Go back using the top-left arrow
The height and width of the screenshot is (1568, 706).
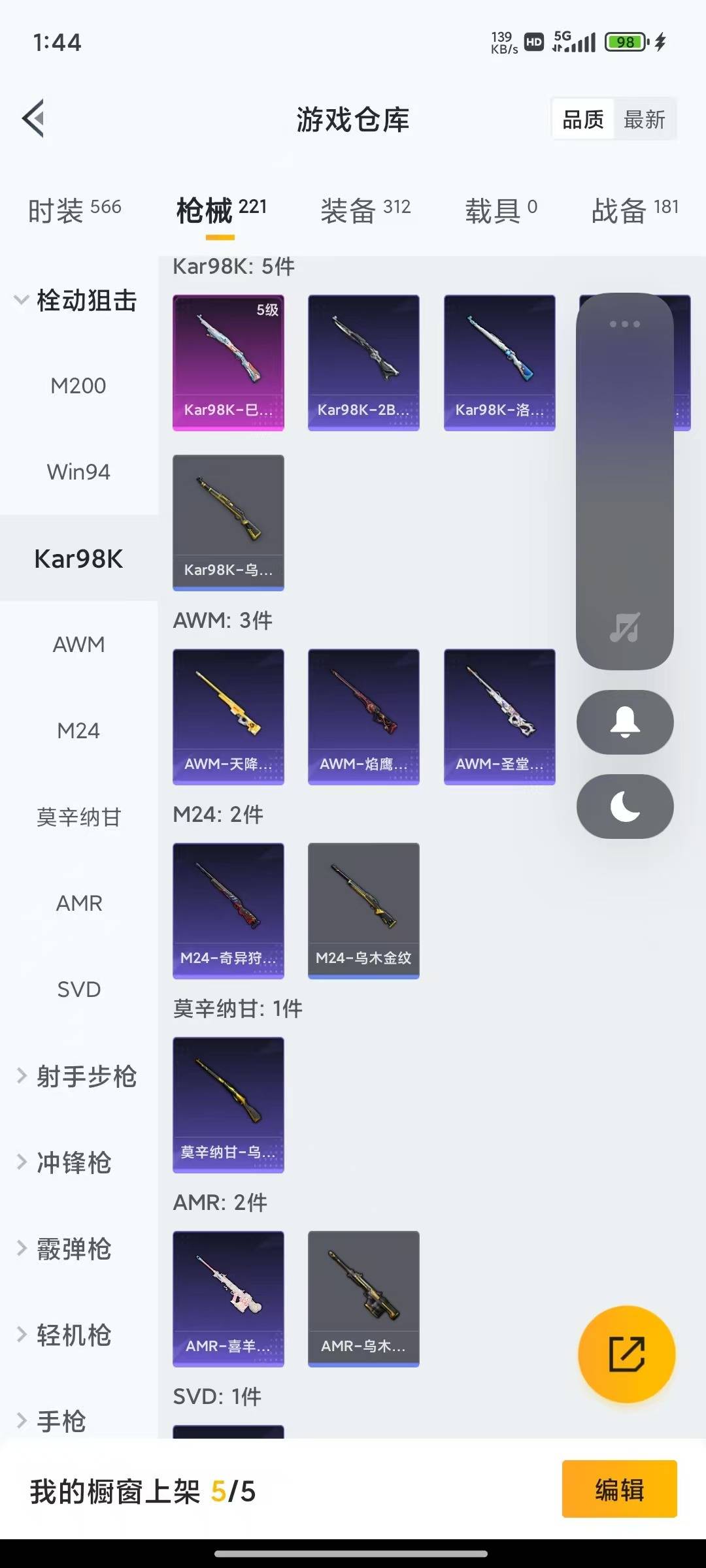[31, 118]
